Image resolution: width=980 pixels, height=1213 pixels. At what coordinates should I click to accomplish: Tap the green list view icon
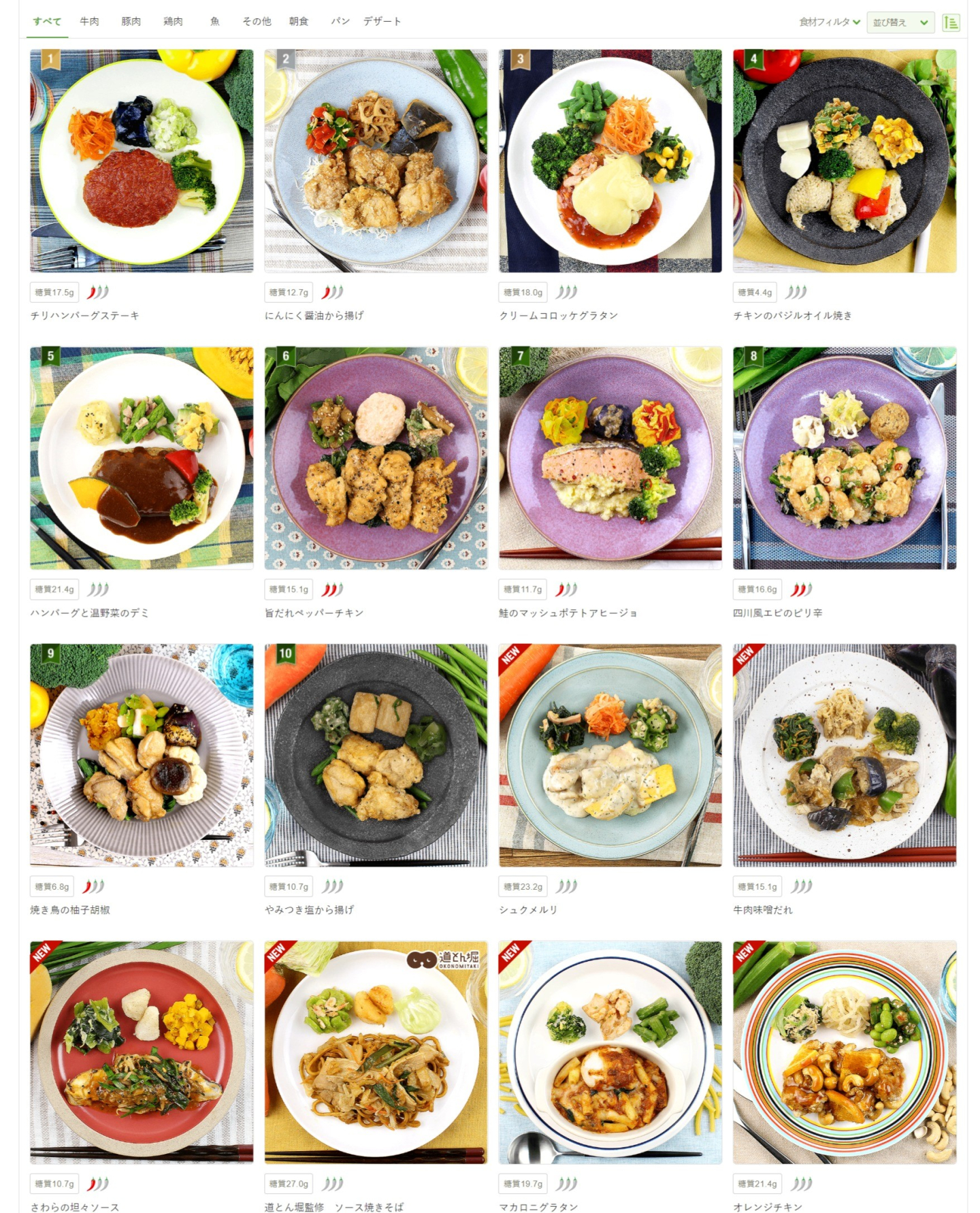tap(951, 22)
